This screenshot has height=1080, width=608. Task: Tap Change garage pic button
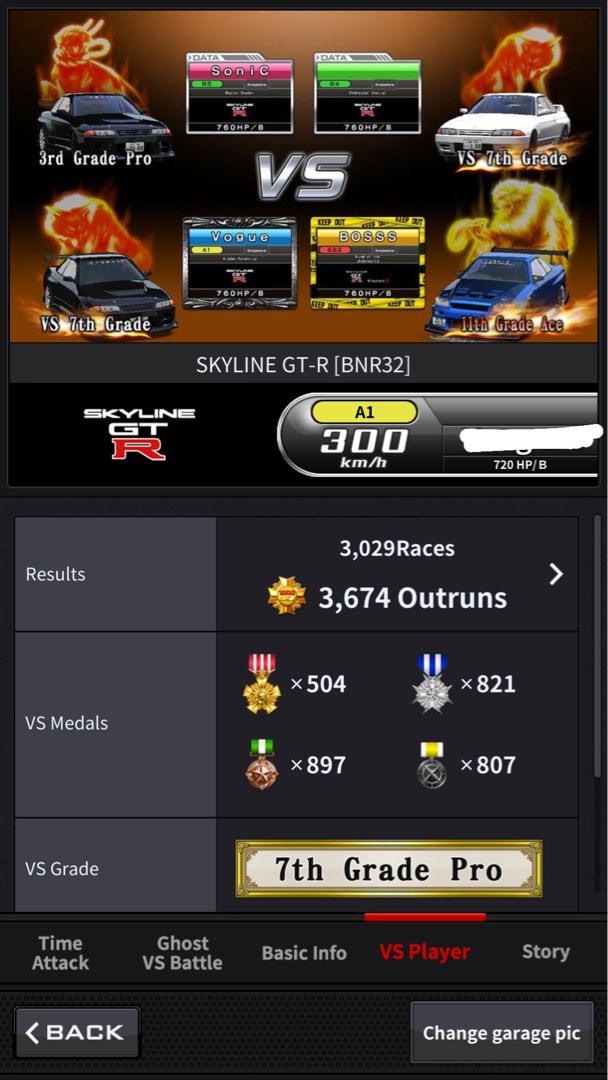tap(501, 1033)
